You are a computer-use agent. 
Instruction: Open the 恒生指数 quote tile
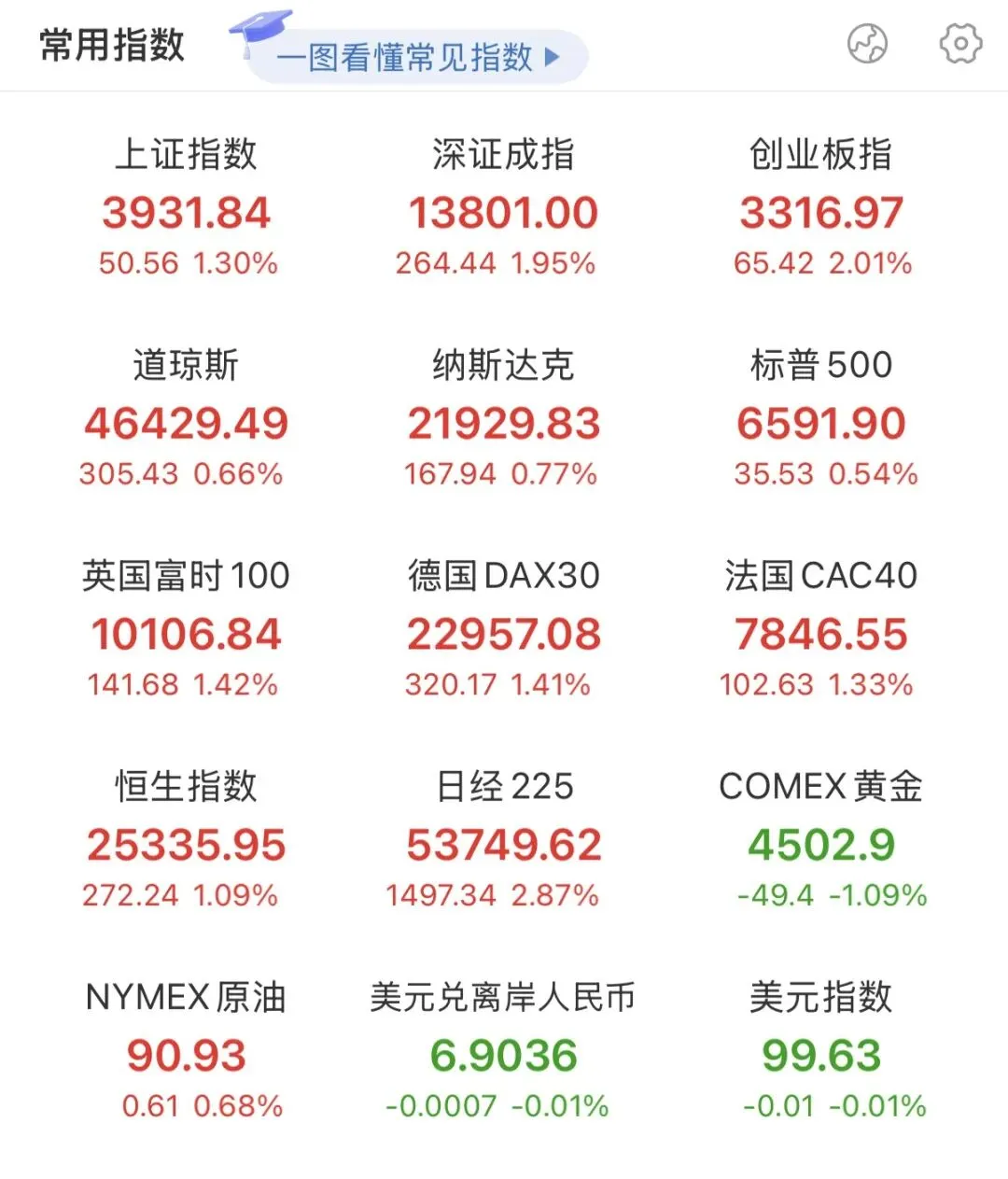click(x=187, y=843)
